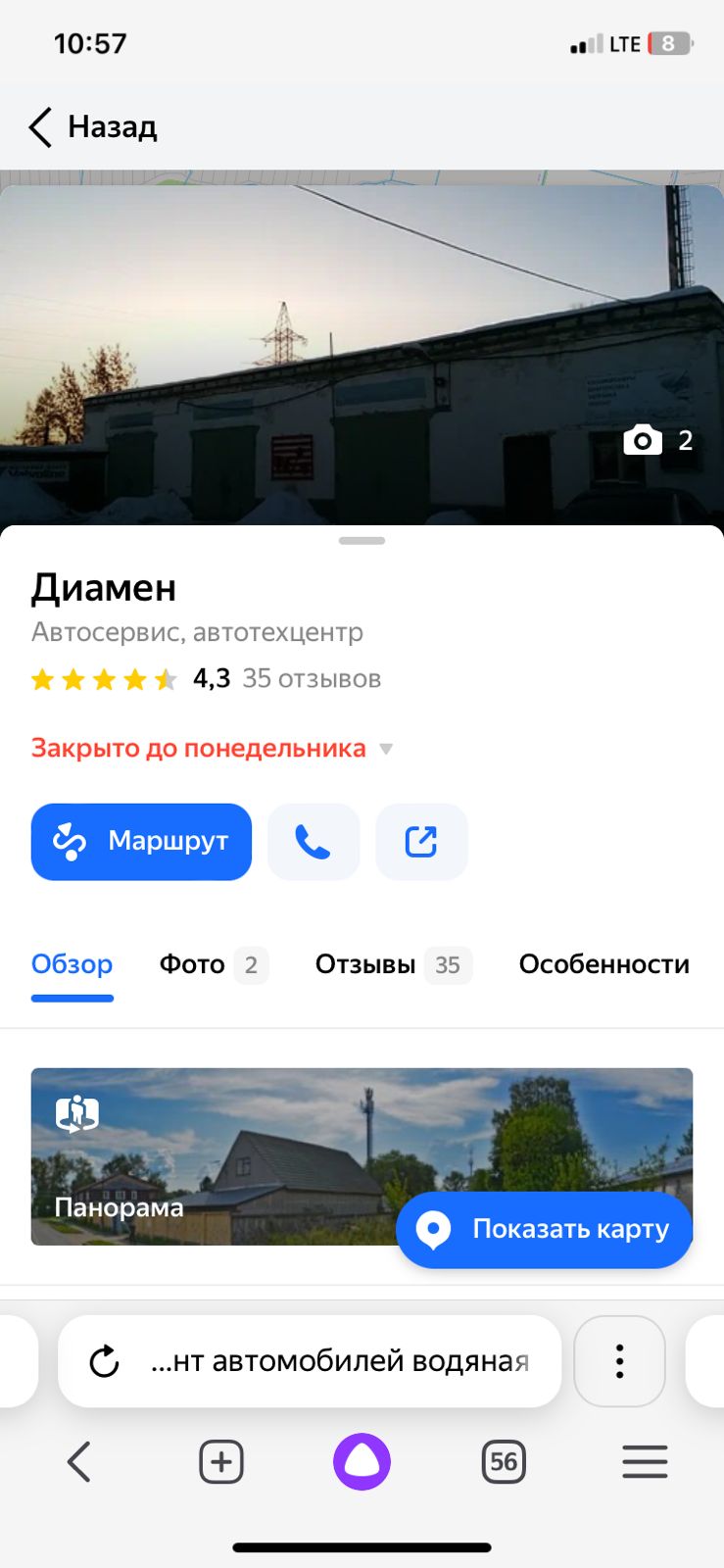Go back in the browser
Screen dimensions: 724x1568
click(x=79, y=1462)
